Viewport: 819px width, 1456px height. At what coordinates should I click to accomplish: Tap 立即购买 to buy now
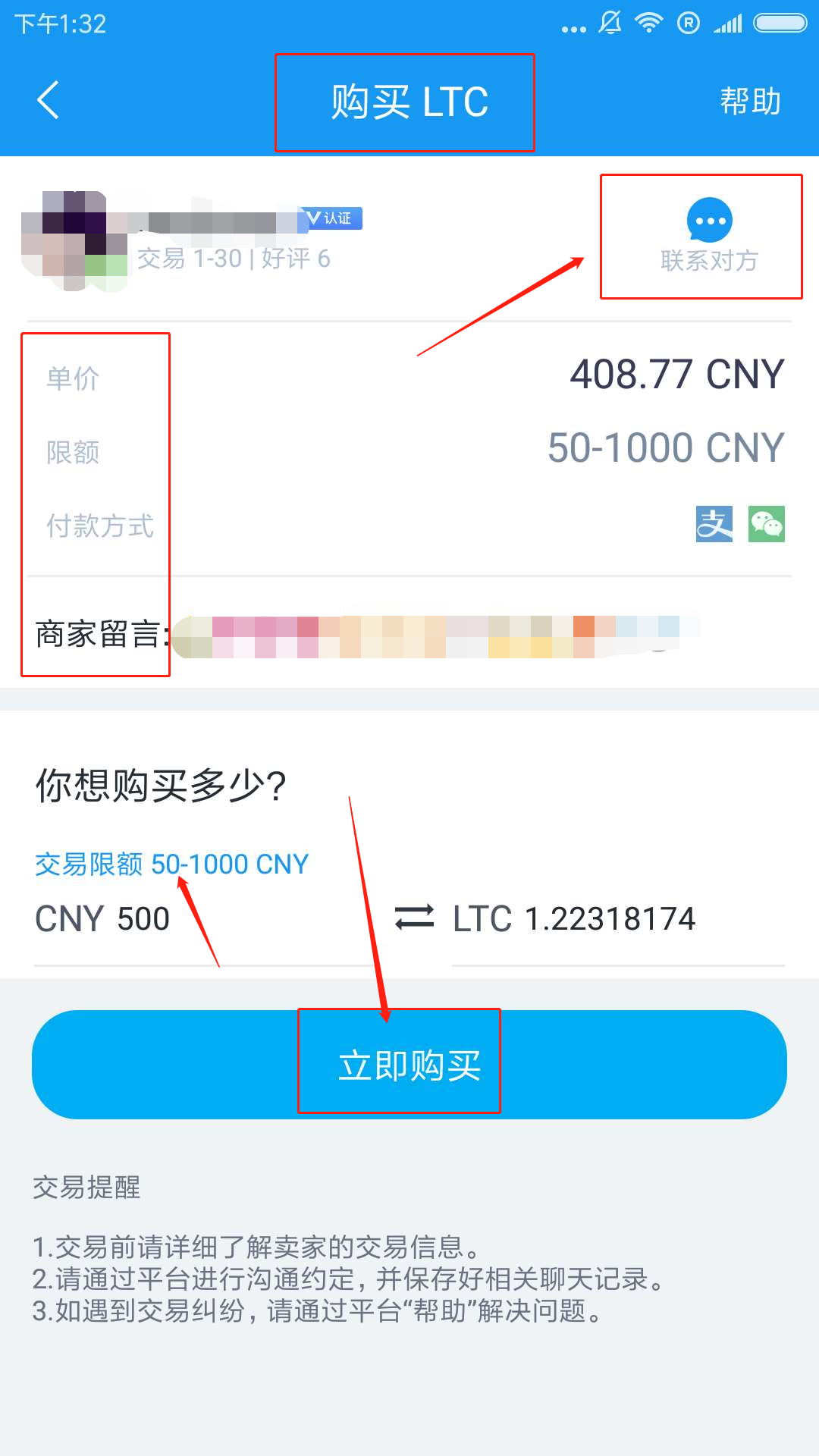409,1065
